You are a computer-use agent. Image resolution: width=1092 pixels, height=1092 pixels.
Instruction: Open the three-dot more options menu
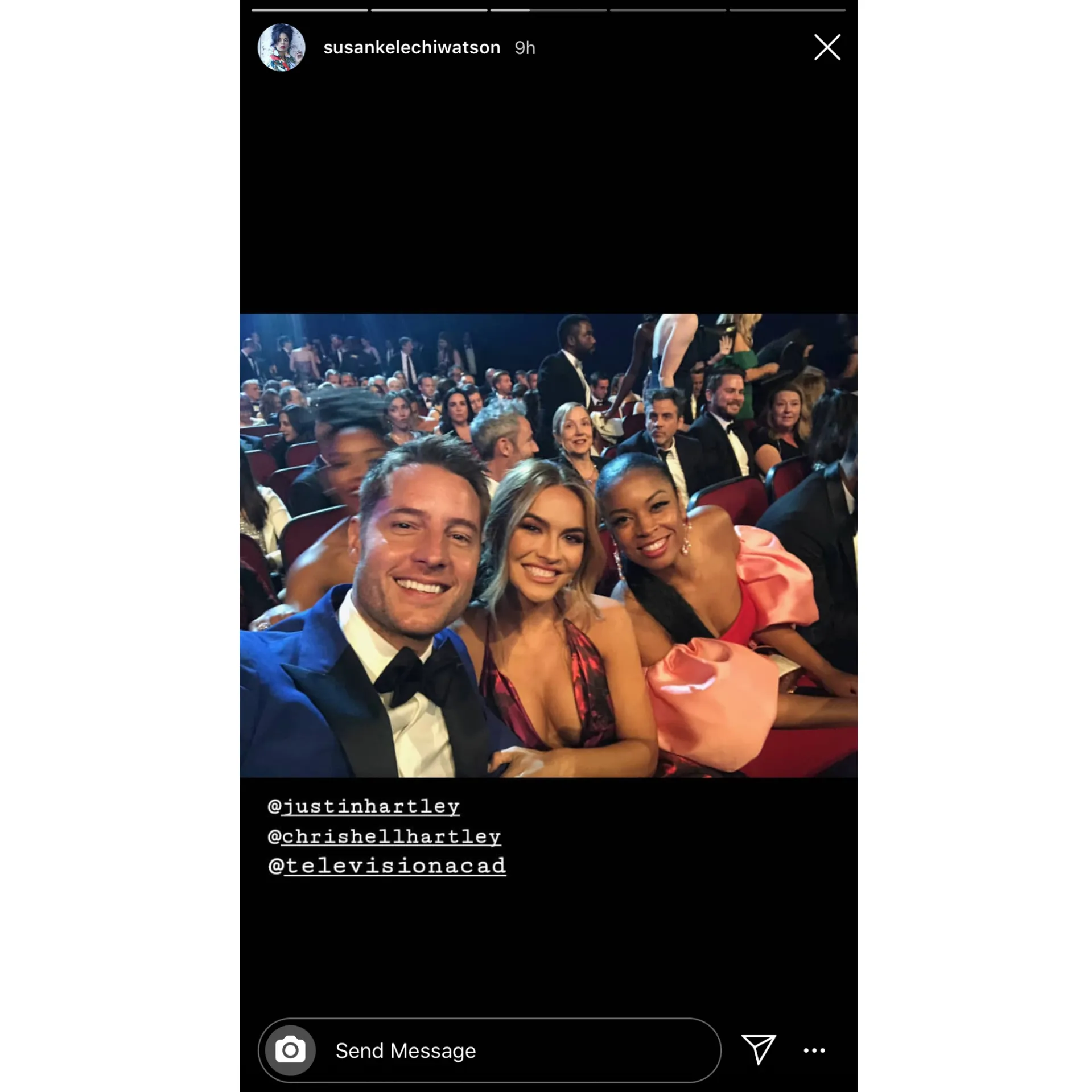[814, 1050]
